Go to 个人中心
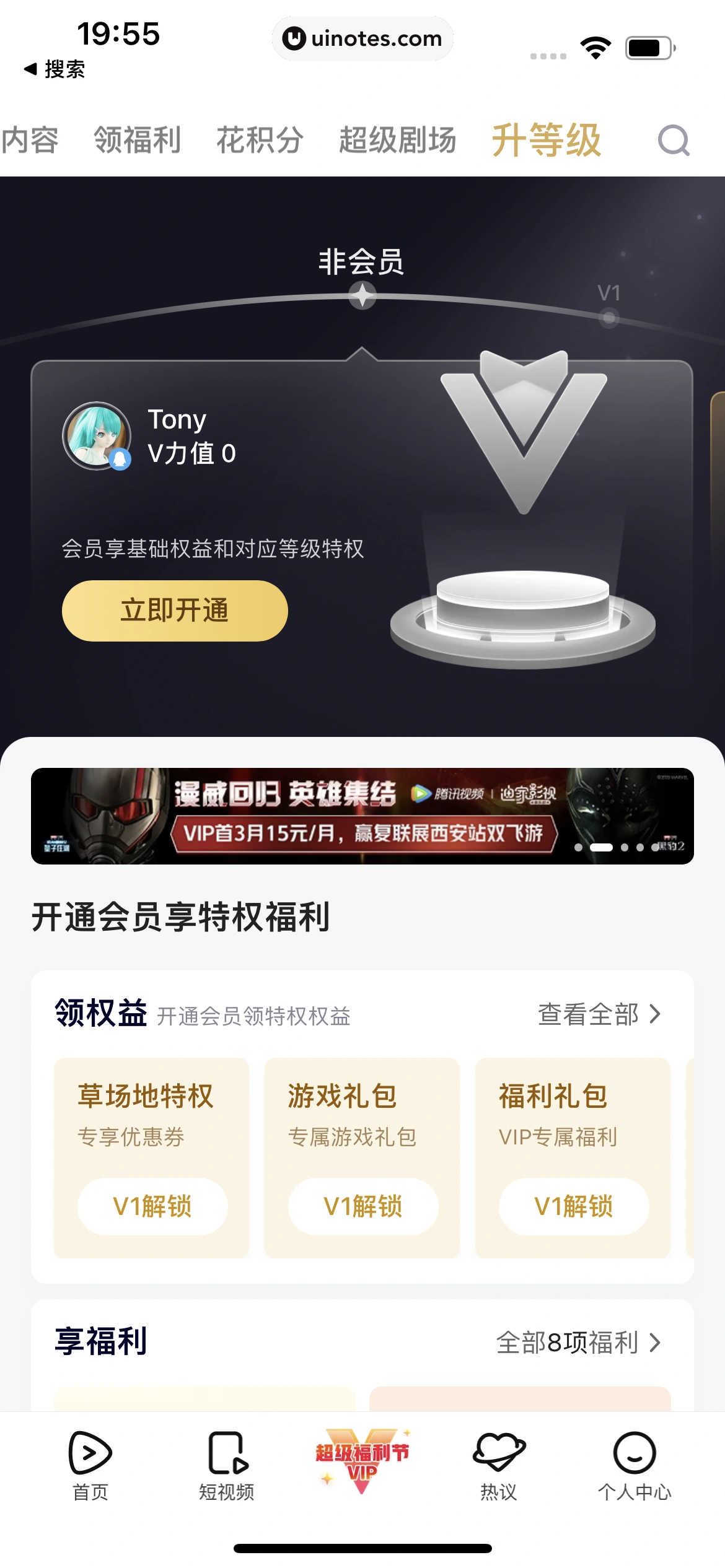The width and height of the screenshot is (725, 1568). coord(635,1465)
